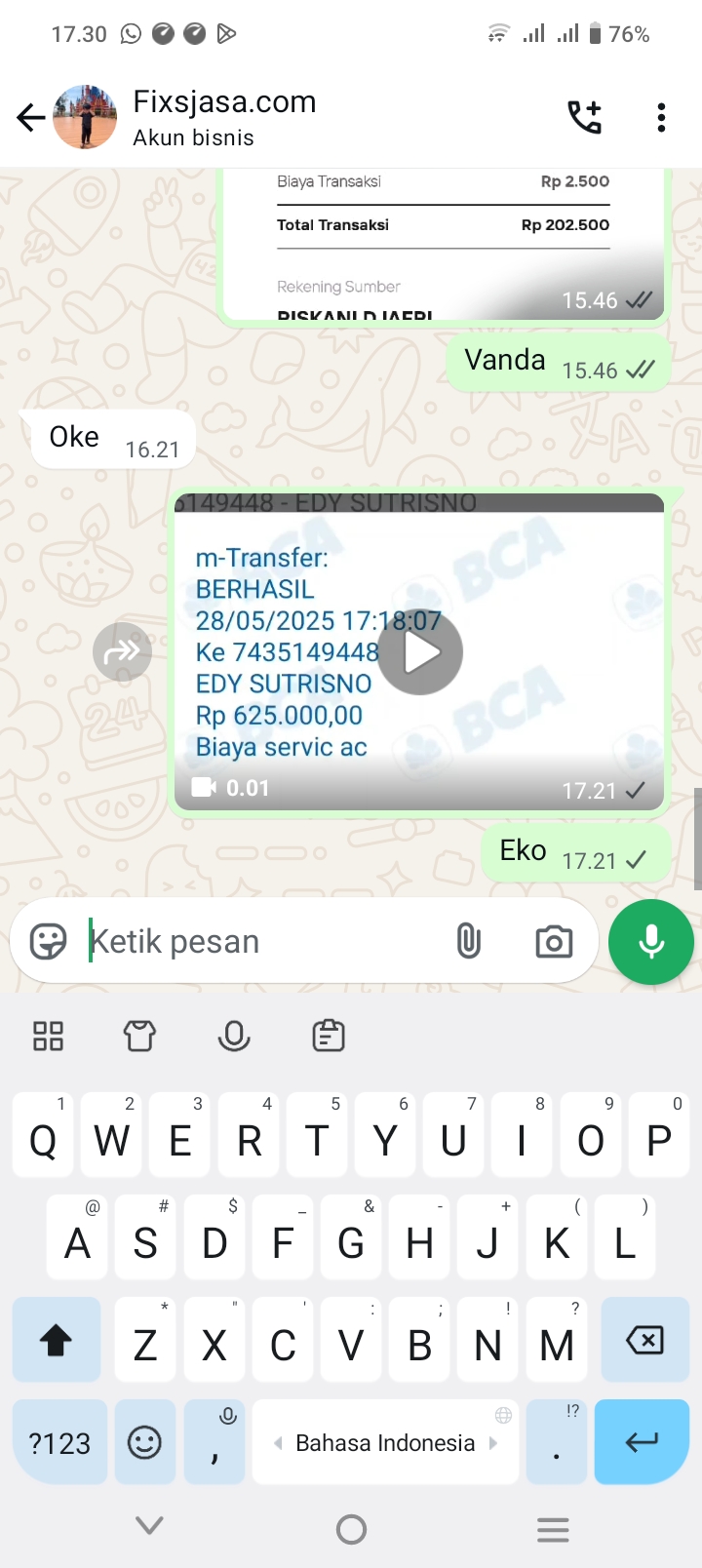Viewport: 702px width, 1568px height.
Task: Open the Total Transaksi receipt image
Action: pos(444,244)
